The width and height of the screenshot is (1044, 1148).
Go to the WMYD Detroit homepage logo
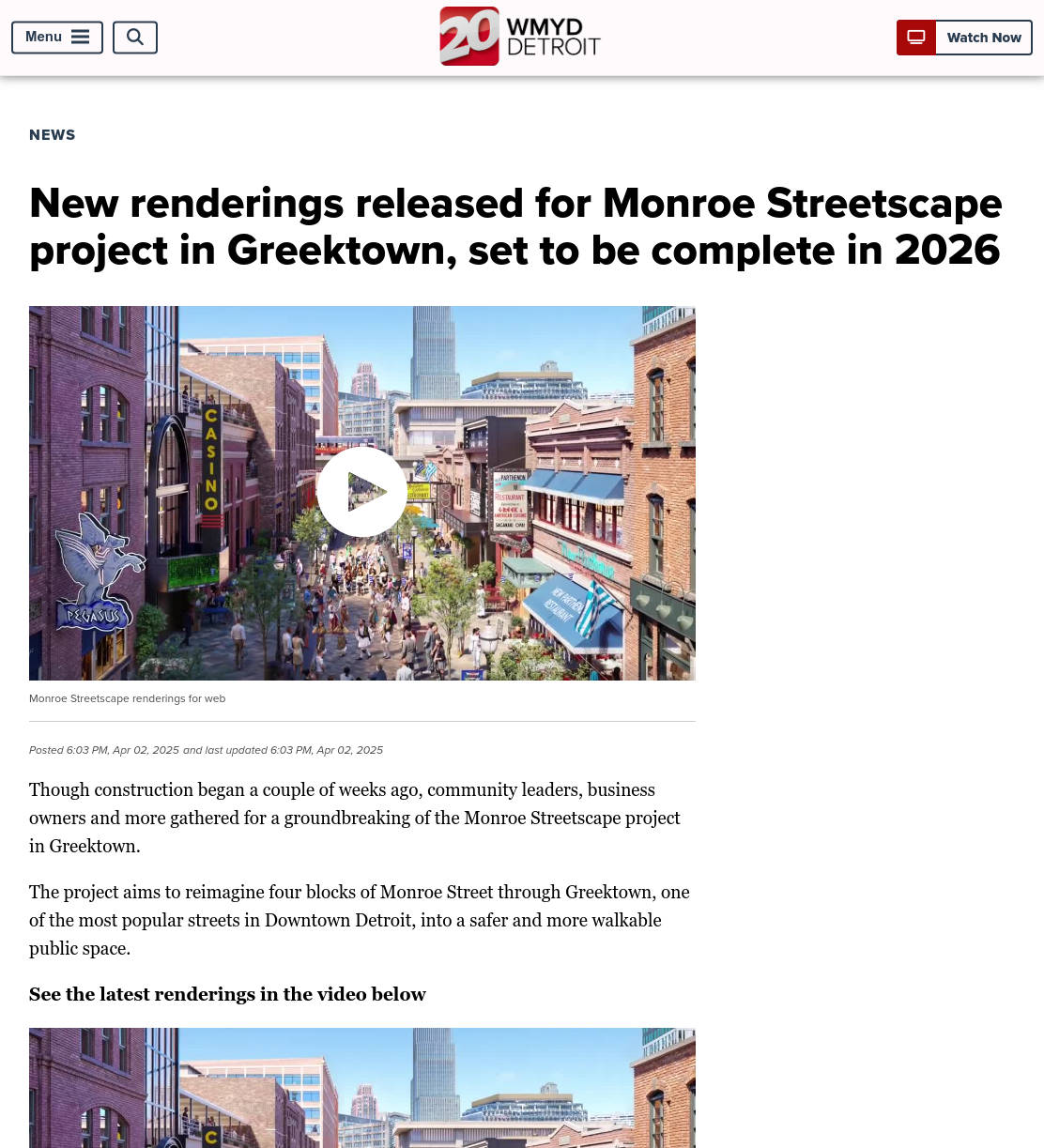point(520,37)
